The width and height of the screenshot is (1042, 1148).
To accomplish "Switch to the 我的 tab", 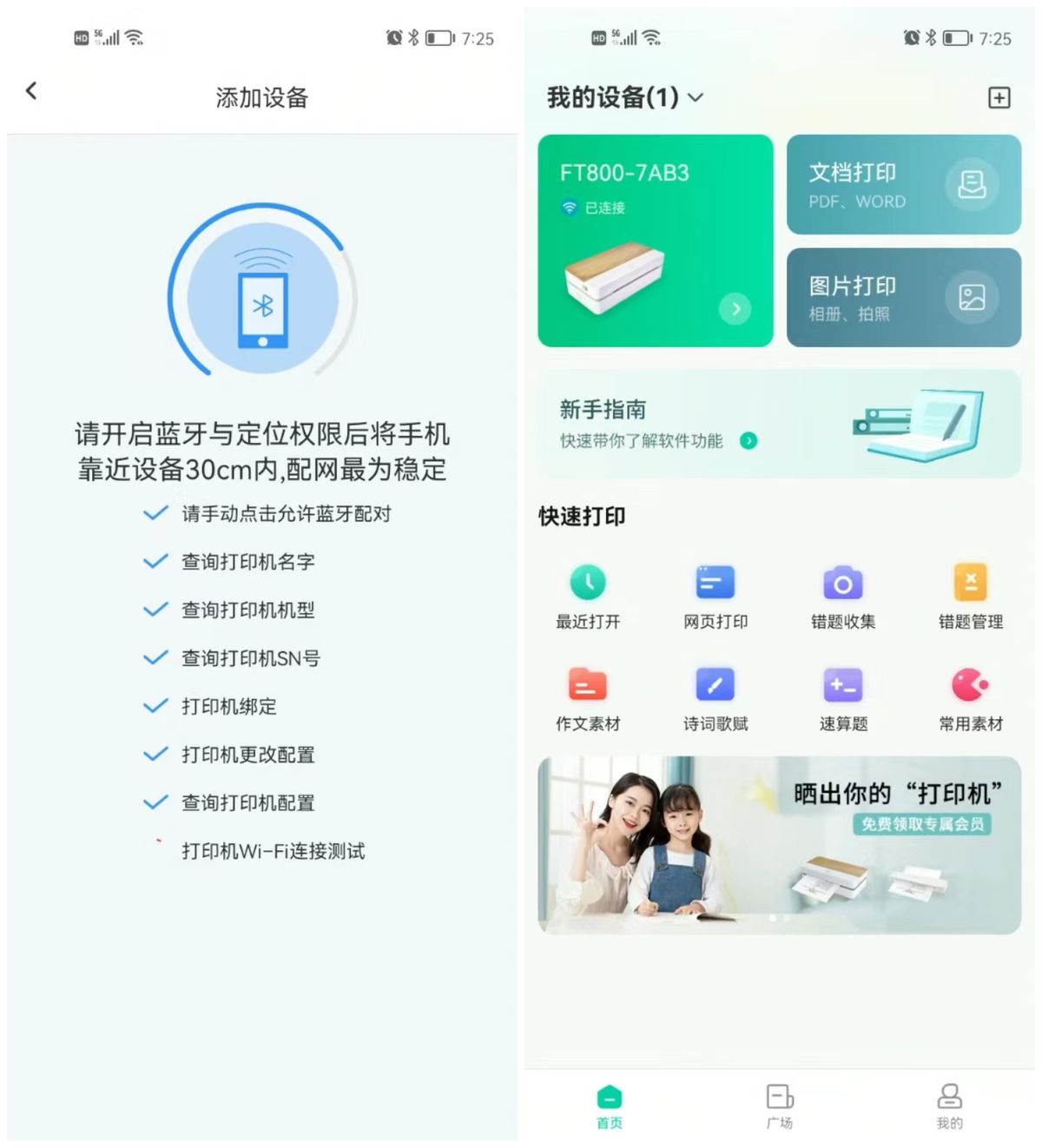I will pos(949,1105).
